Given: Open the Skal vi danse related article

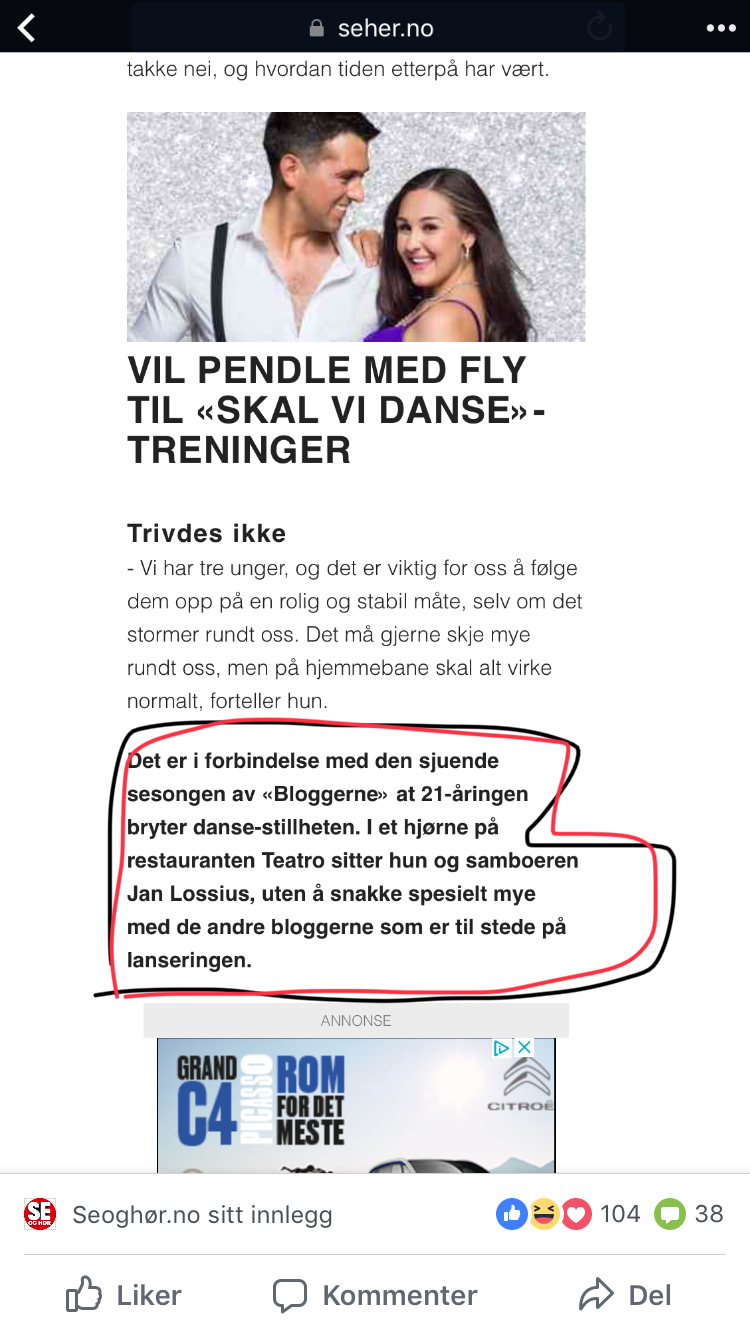Looking at the screenshot, I should pos(356,290).
